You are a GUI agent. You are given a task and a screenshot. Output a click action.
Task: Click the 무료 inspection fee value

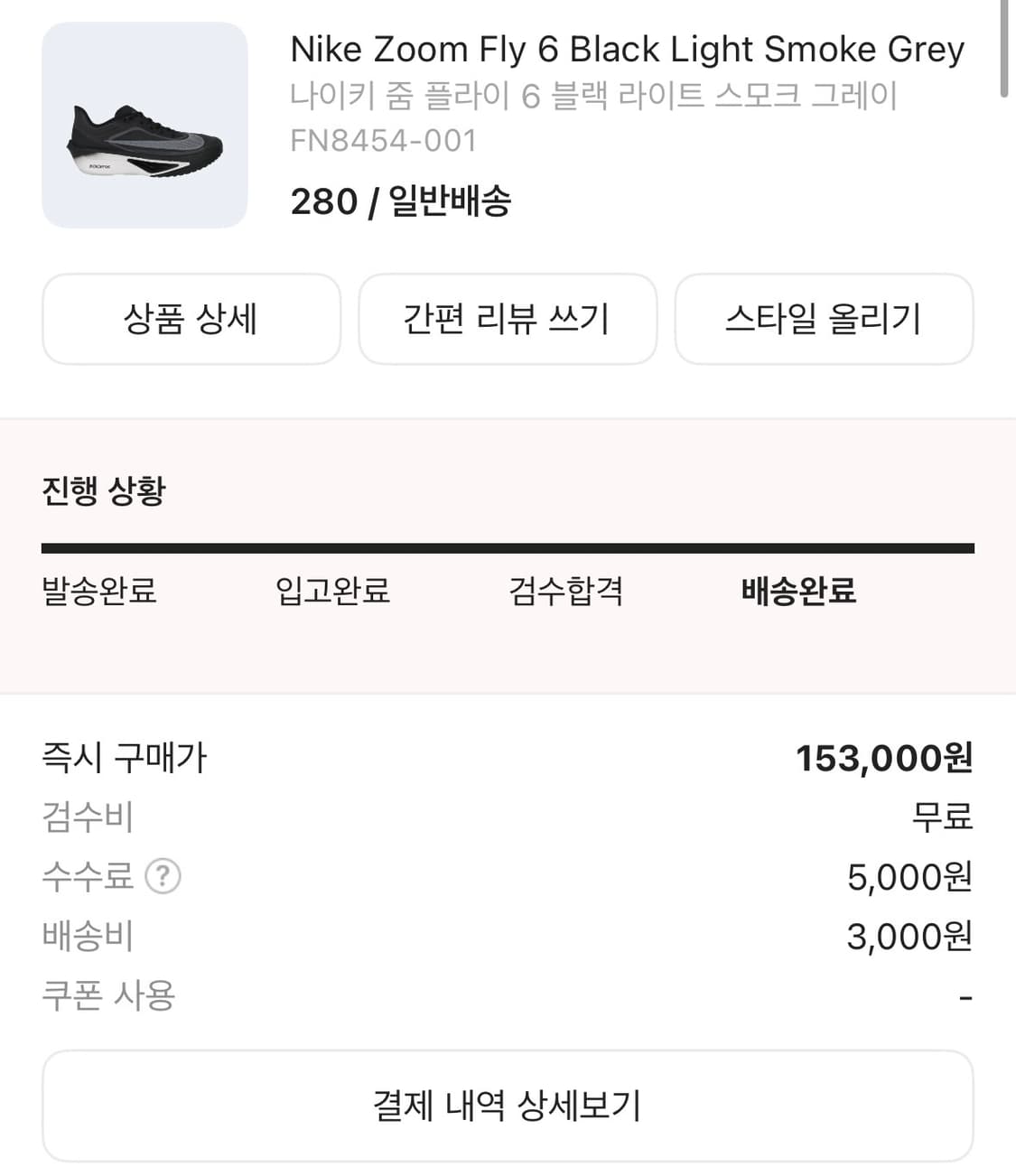coord(945,817)
